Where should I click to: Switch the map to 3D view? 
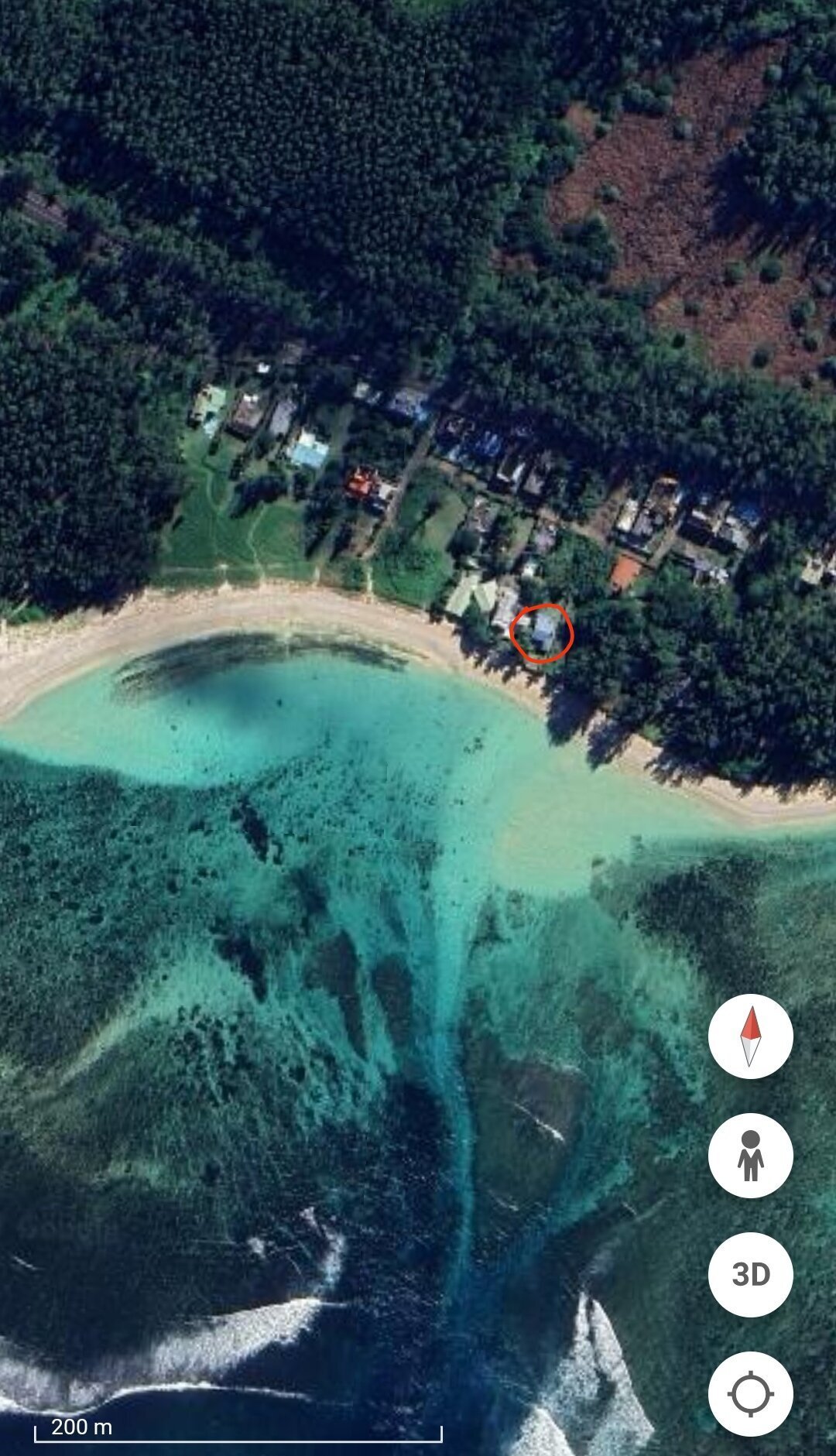tap(750, 1275)
